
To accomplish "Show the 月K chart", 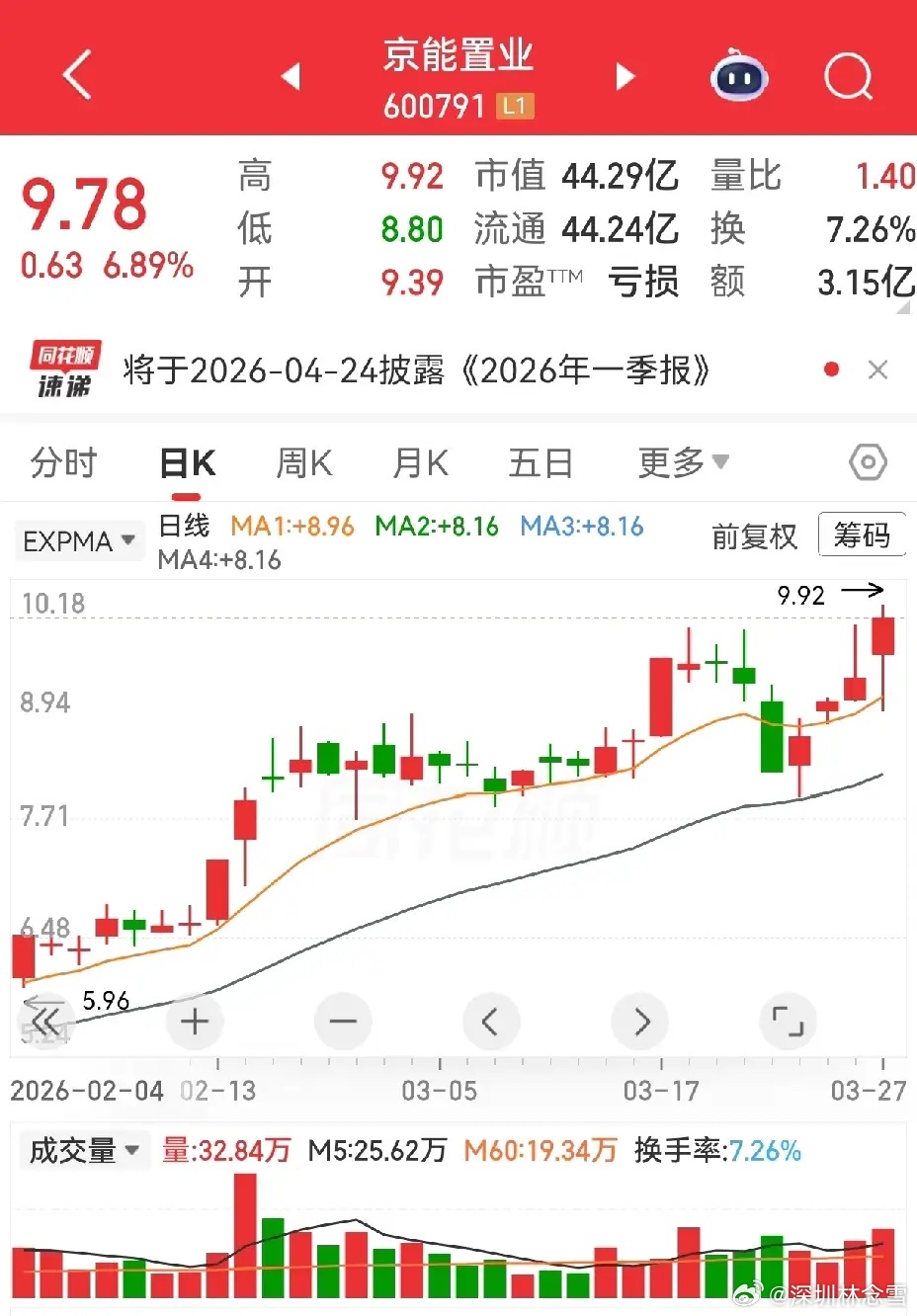I will [x=421, y=462].
